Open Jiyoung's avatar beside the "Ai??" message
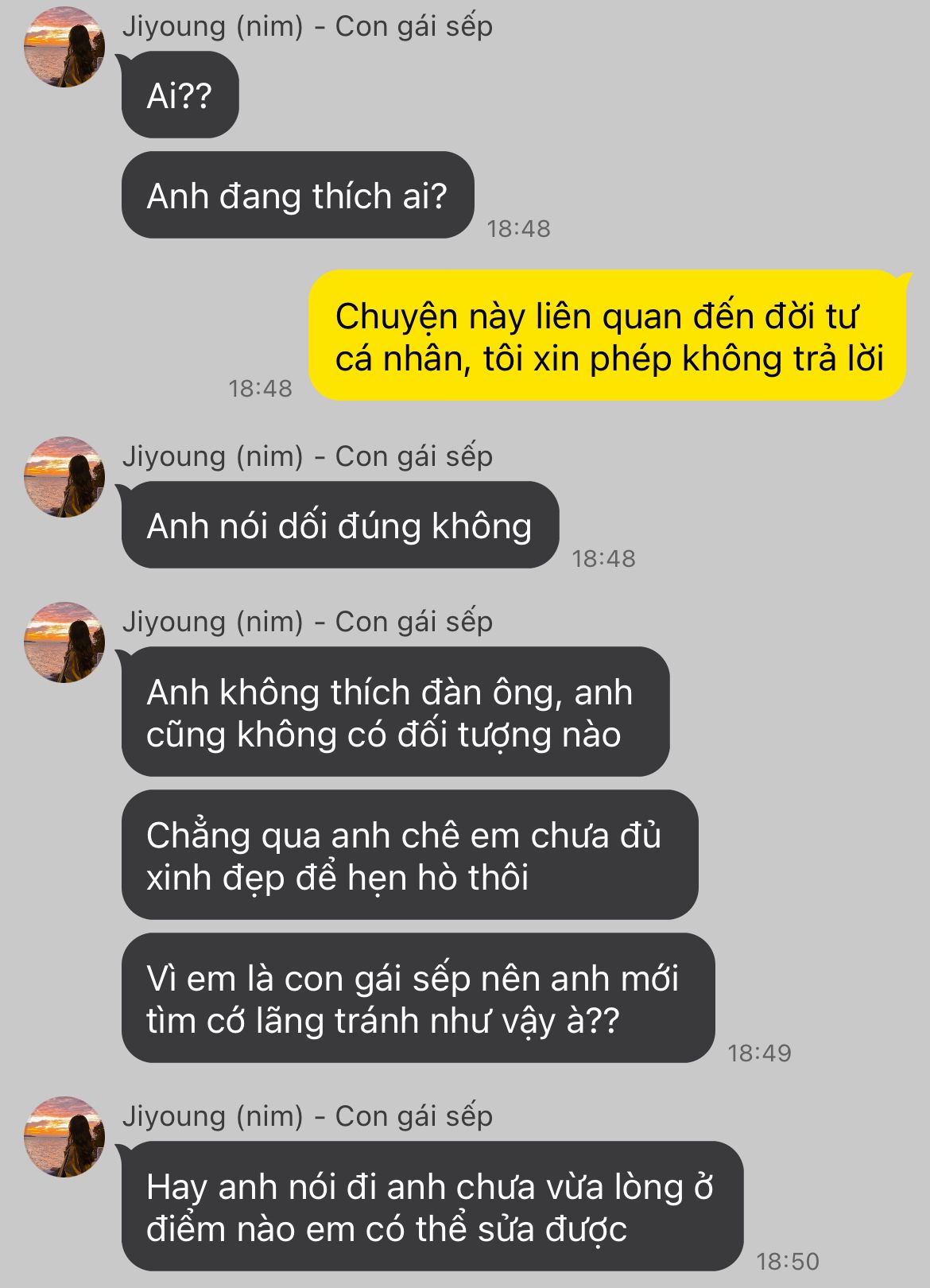Screen dimensions: 930x1288 pos(64,47)
